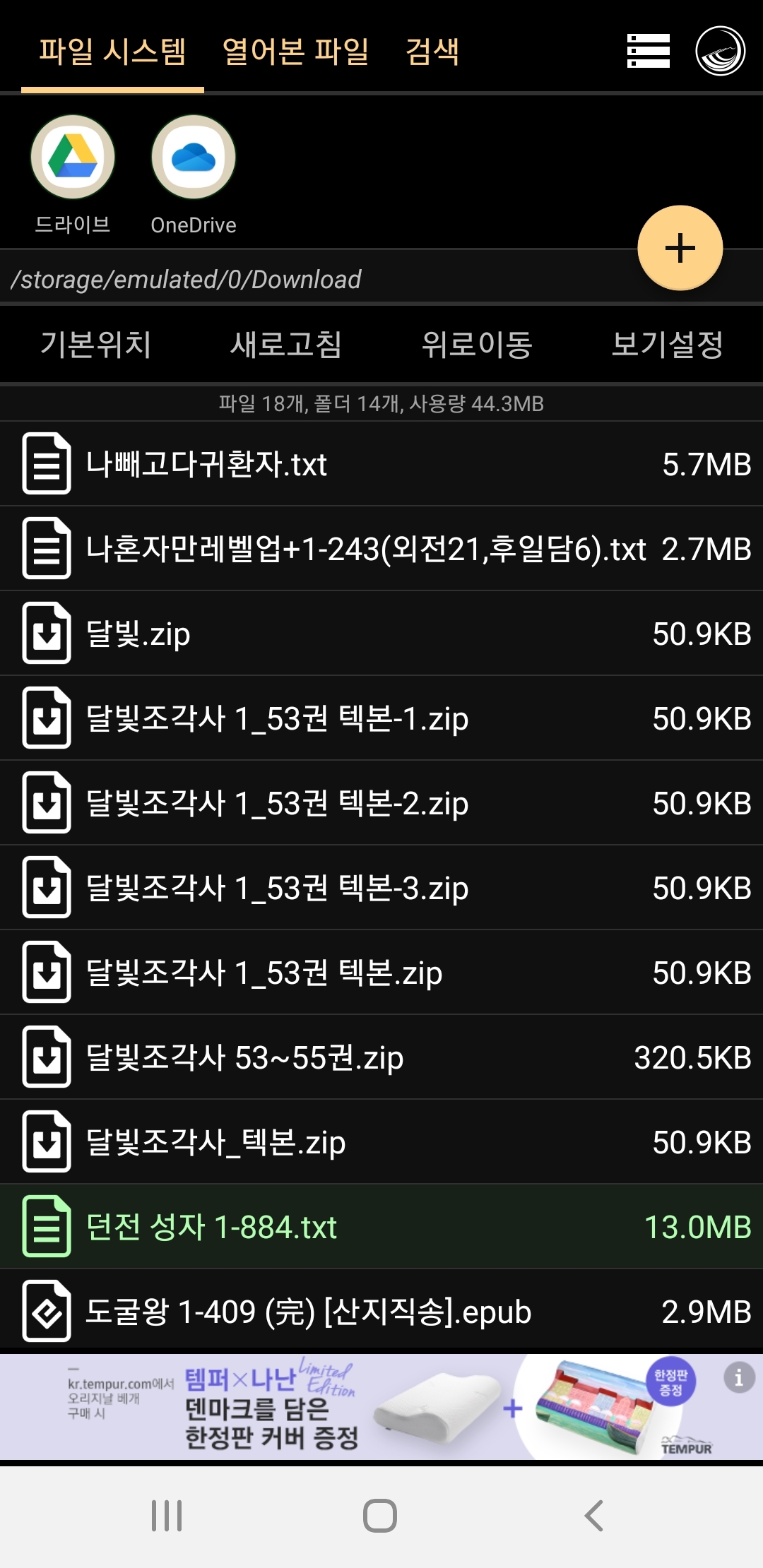Image resolution: width=763 pixels, height=1568 pixels.
Task: Open 보기설정 view settings
Action: tap(668, 345)
